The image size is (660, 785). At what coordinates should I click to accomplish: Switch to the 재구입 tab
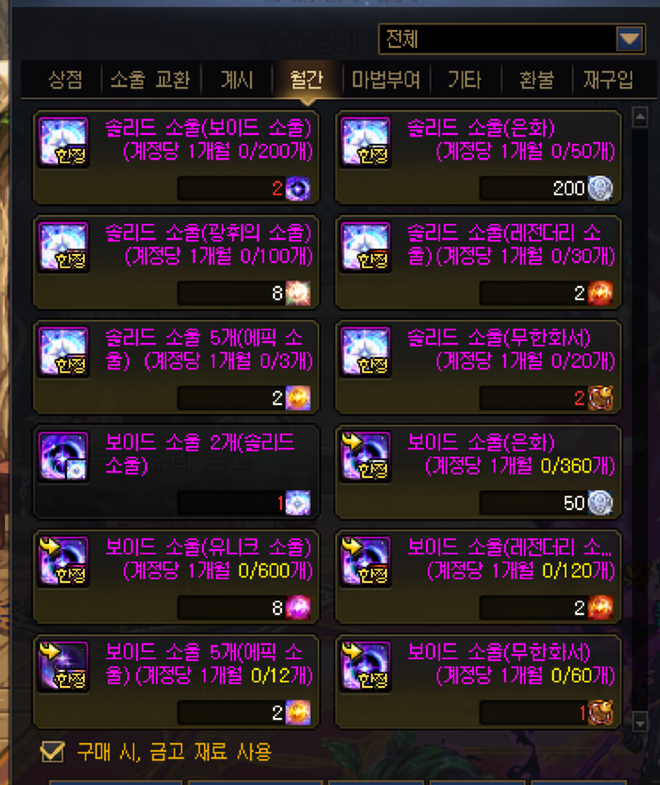click(607, 80)
